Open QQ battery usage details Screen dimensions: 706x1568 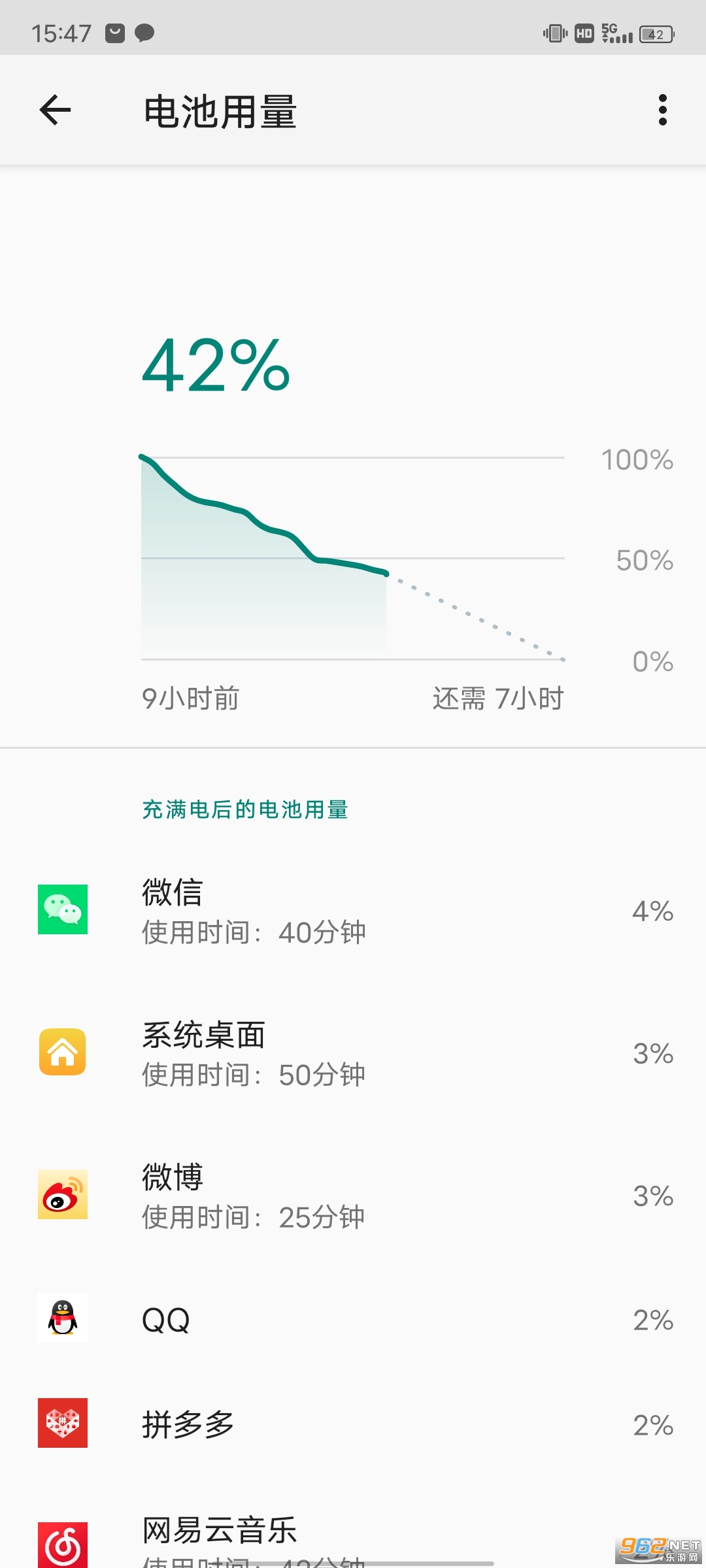(x=353, y=1319)
